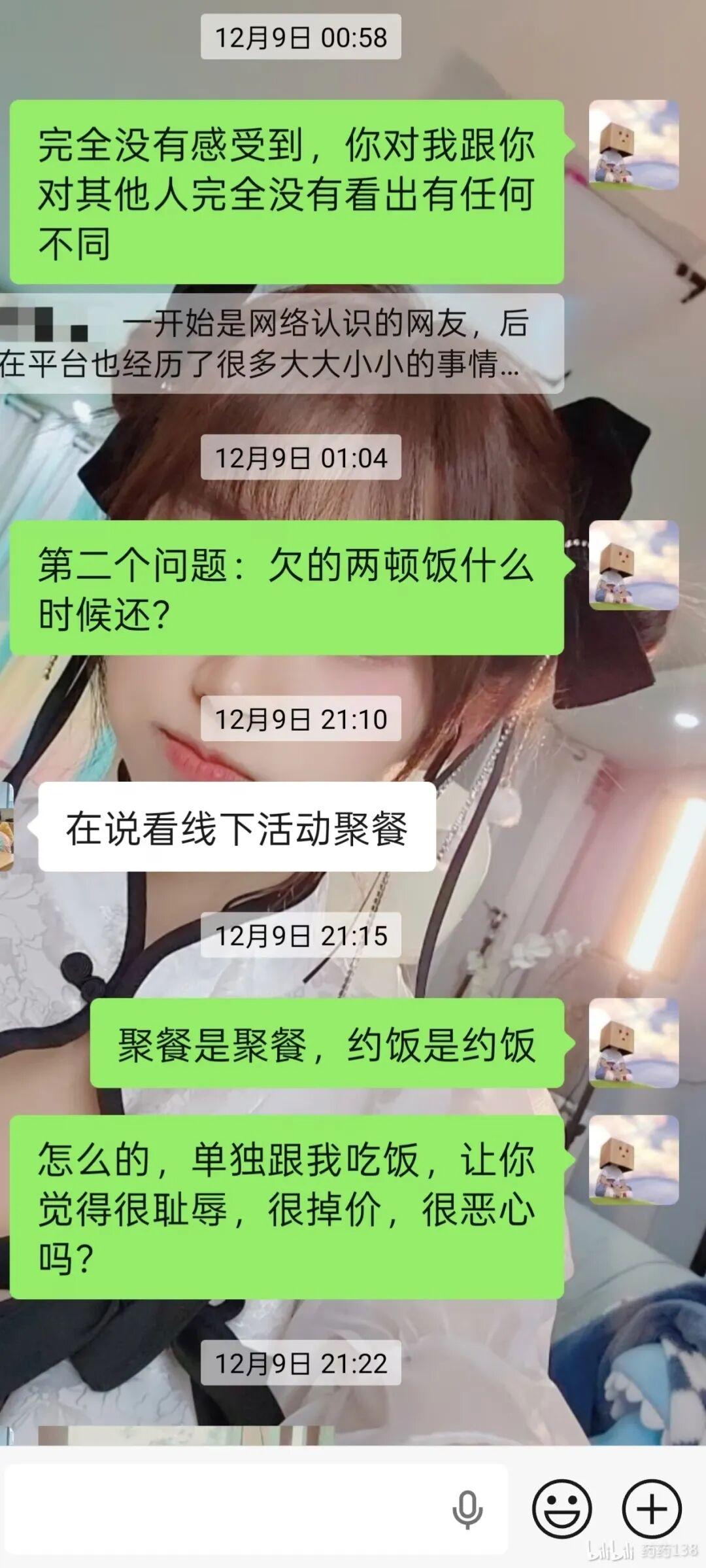Viewport: 706px width, 1568px height.
Task: Open the emoji sticker panel
Action: tap(562, 1510)
